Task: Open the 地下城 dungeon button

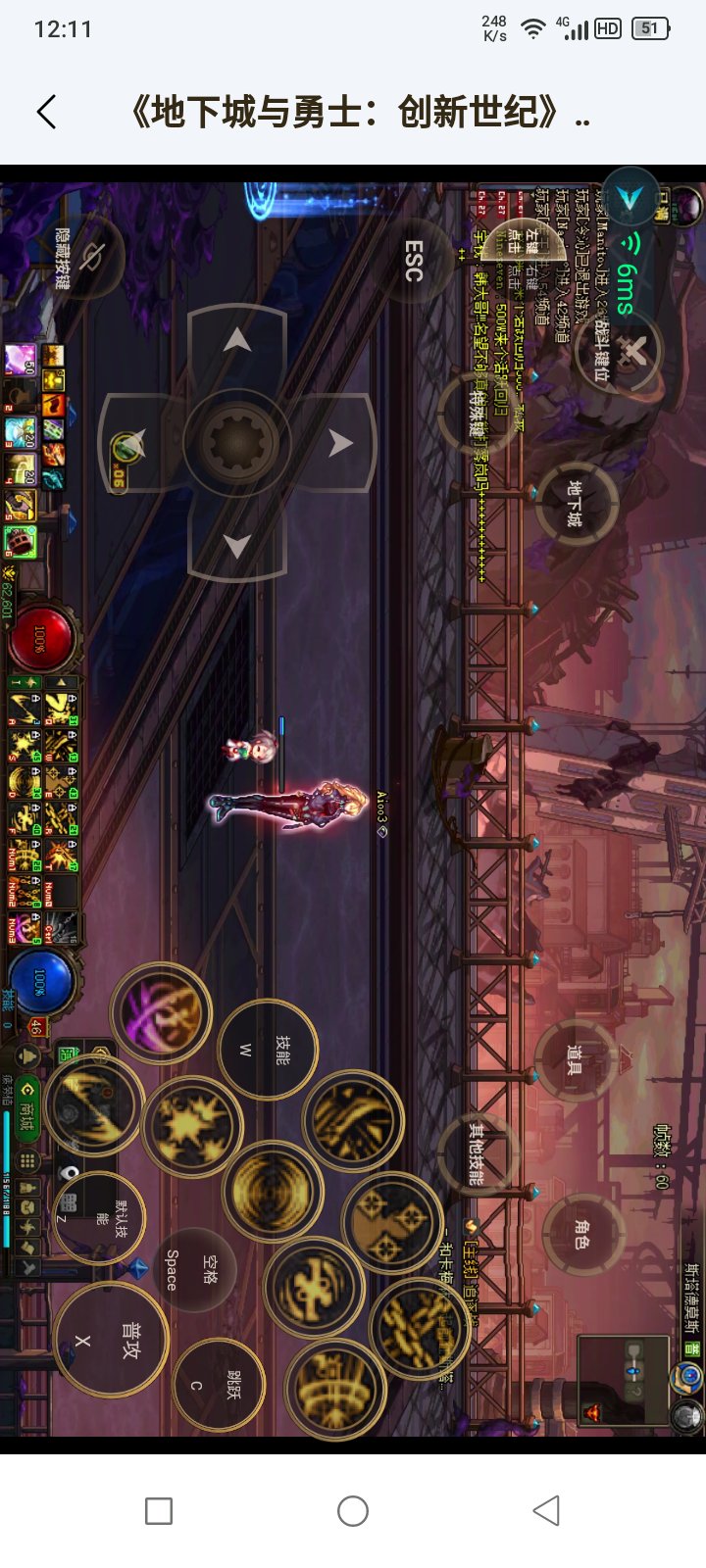Action: click(576, 505)
